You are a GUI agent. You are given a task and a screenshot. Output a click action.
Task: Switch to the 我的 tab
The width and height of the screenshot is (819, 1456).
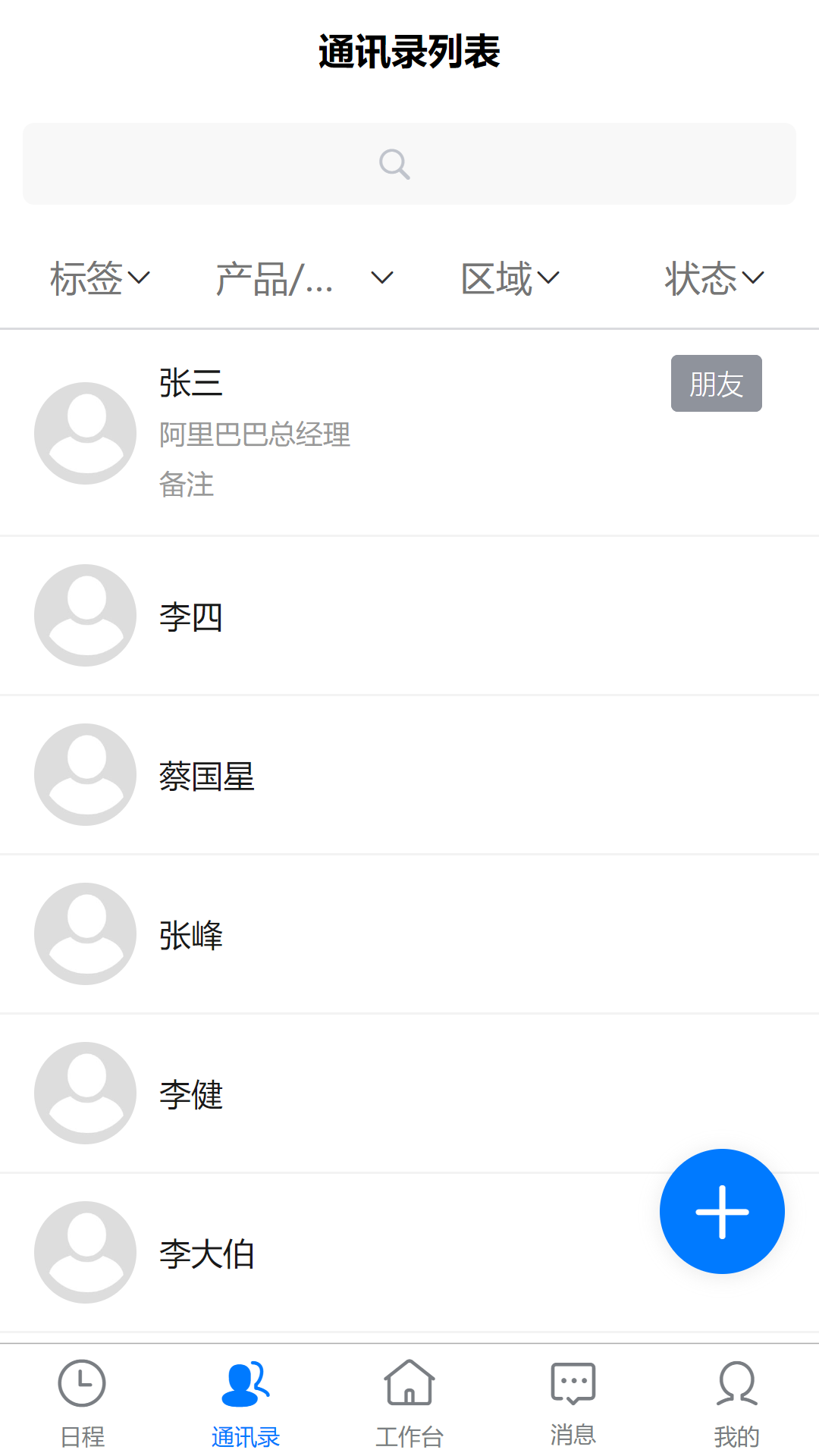click(737, 1403)
